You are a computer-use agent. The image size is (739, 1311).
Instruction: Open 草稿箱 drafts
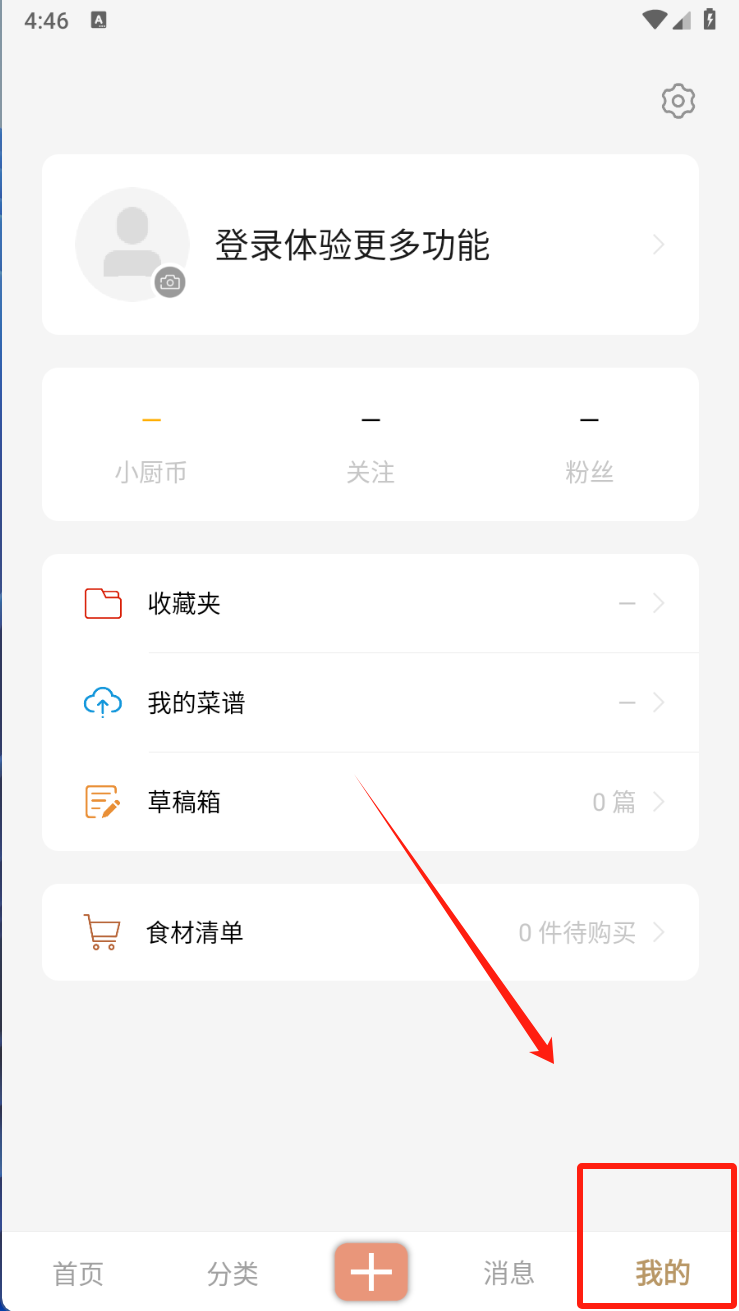pyautogui.click(x=370, y=802)
